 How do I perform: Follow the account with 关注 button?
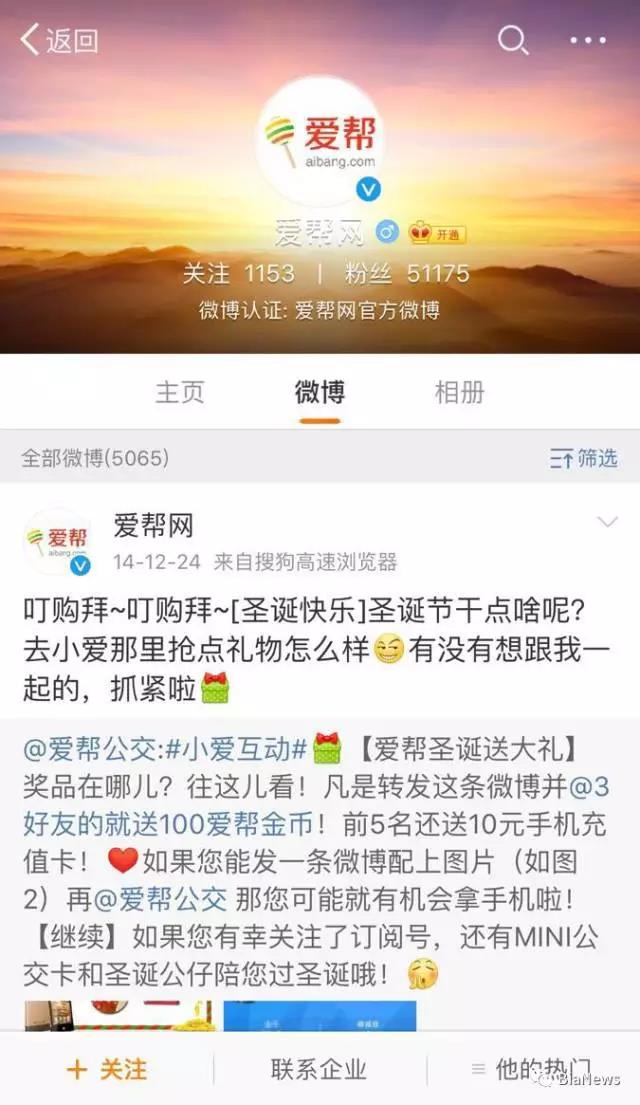(107, 1069)
